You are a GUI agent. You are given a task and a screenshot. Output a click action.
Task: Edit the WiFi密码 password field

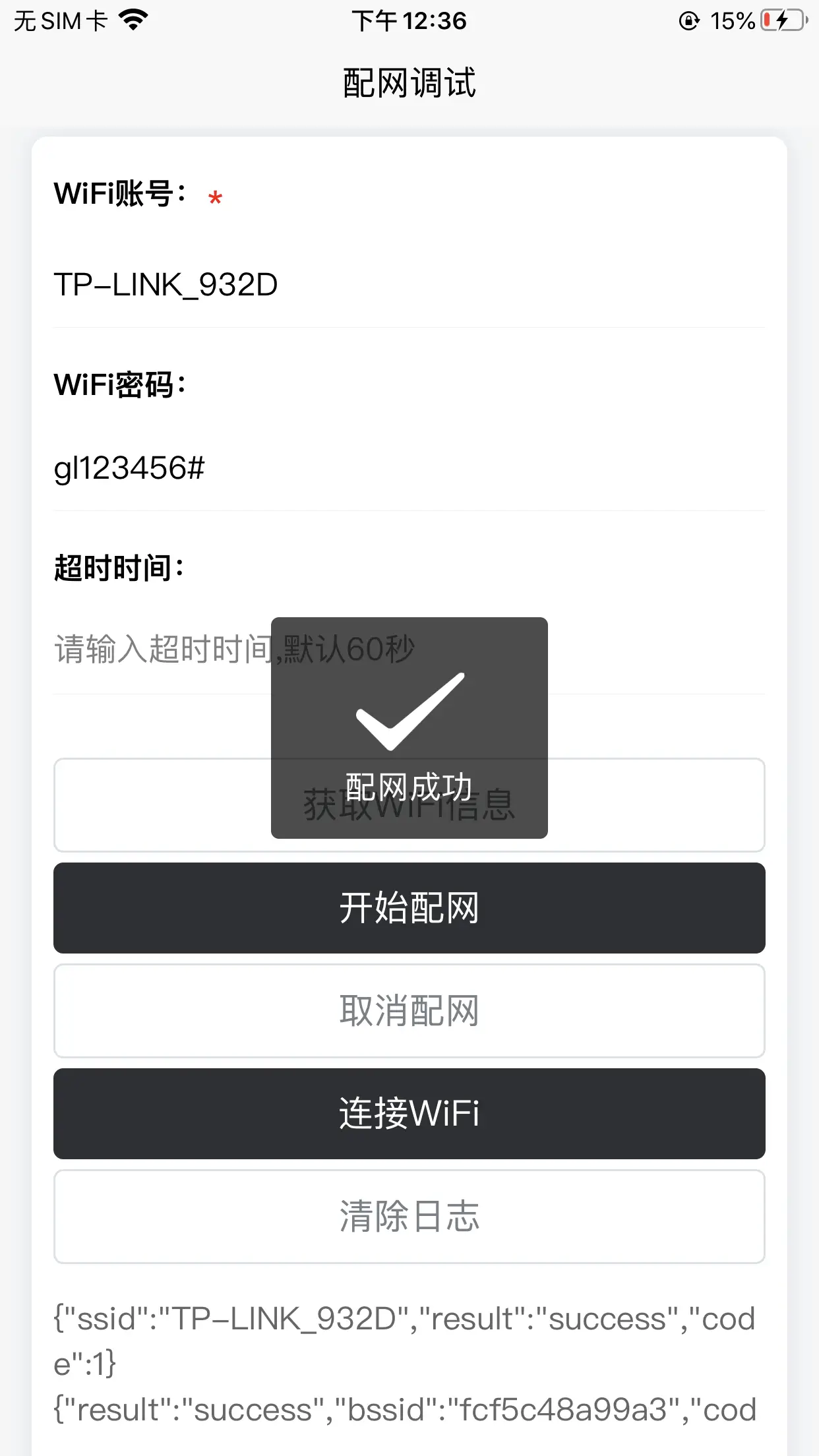tap(409, 468)
